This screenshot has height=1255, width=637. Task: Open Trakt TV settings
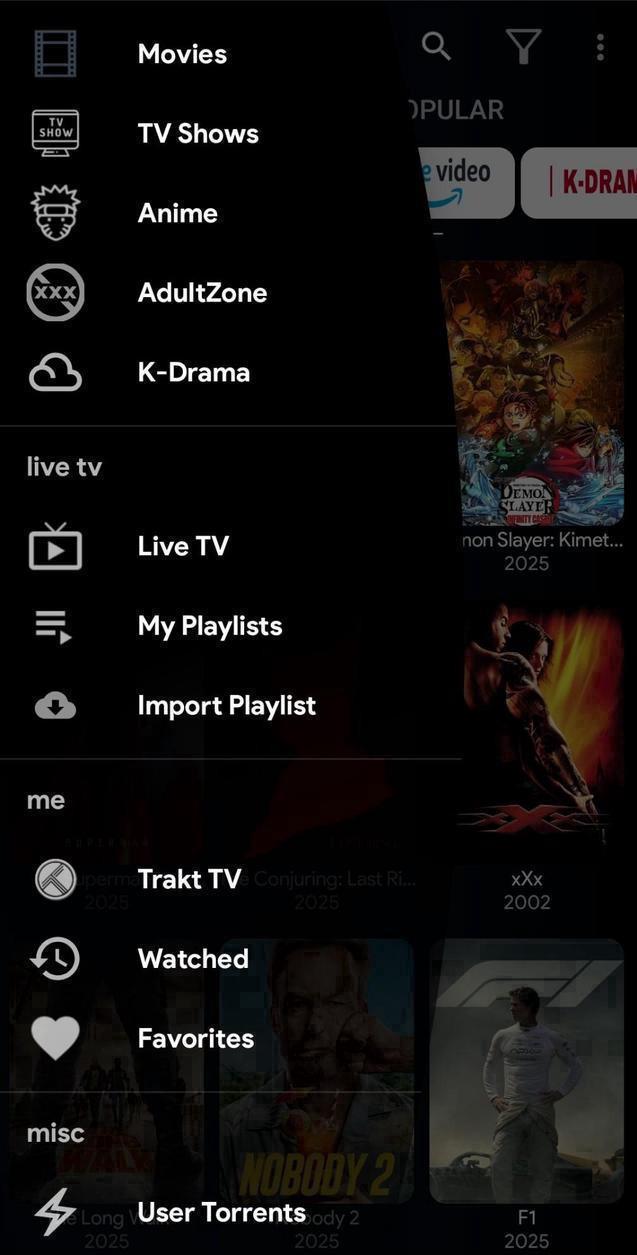189,879
